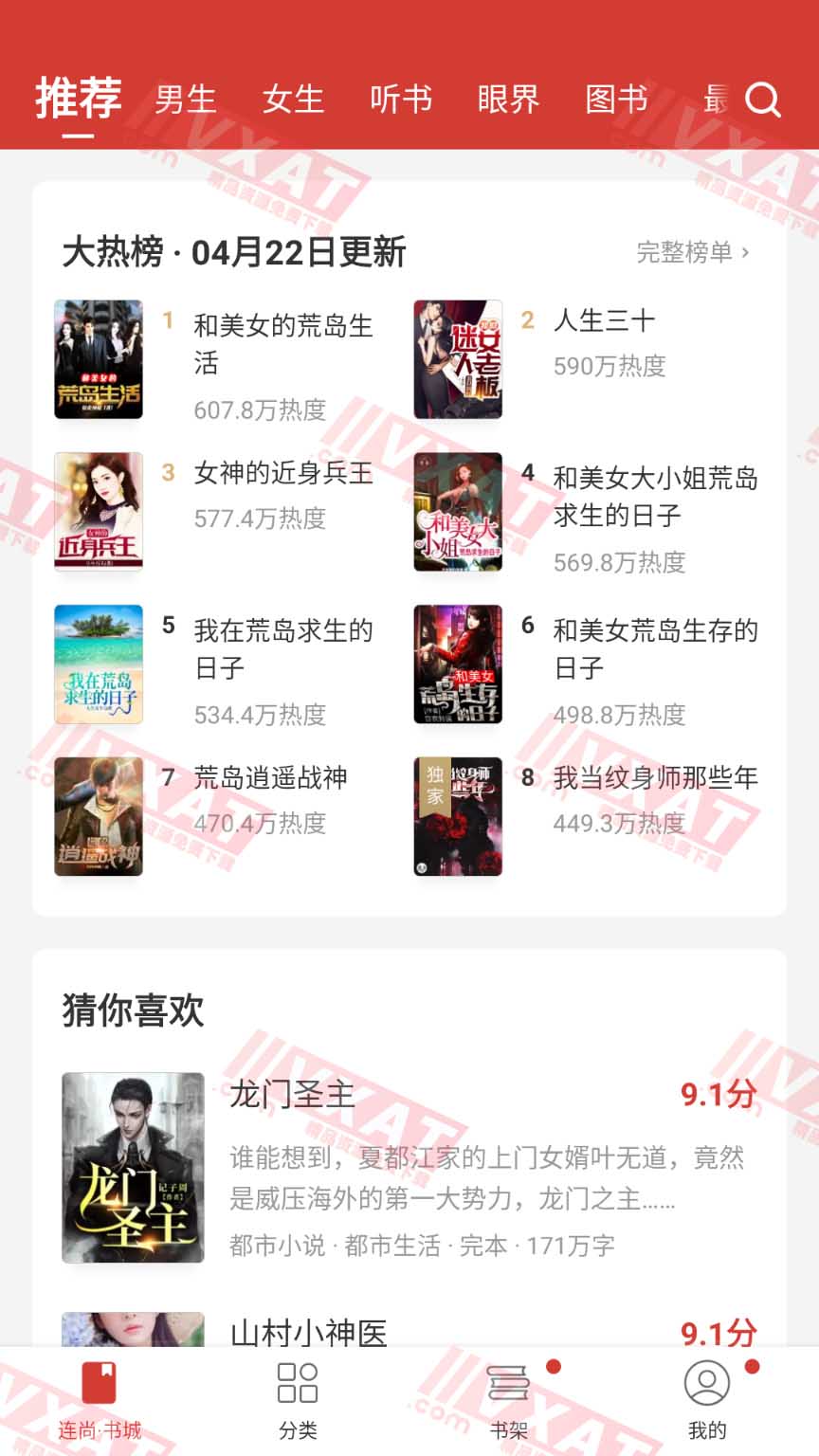Image resolution: width=819 pixels, height=1456 pixels.
Task: Open the recommended novel 龙门圣主
Action: [292, 1095]
